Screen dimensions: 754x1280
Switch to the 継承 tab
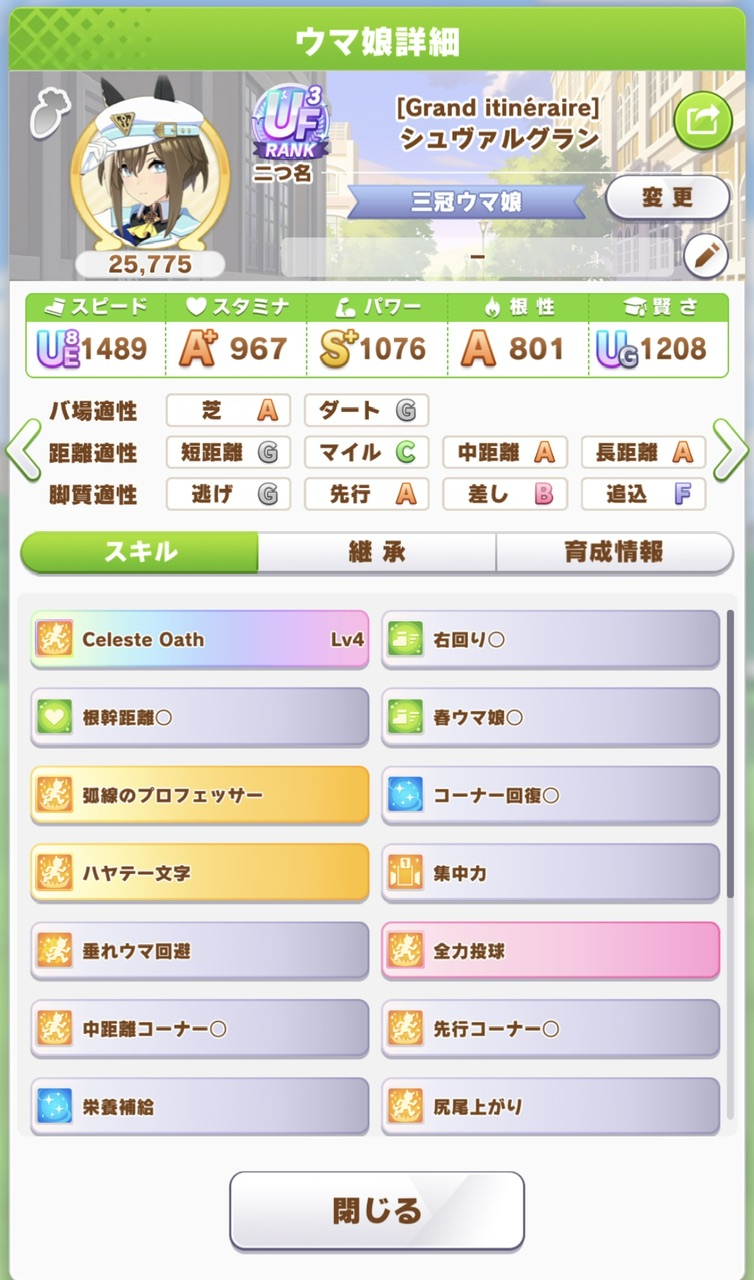[377, 552]
